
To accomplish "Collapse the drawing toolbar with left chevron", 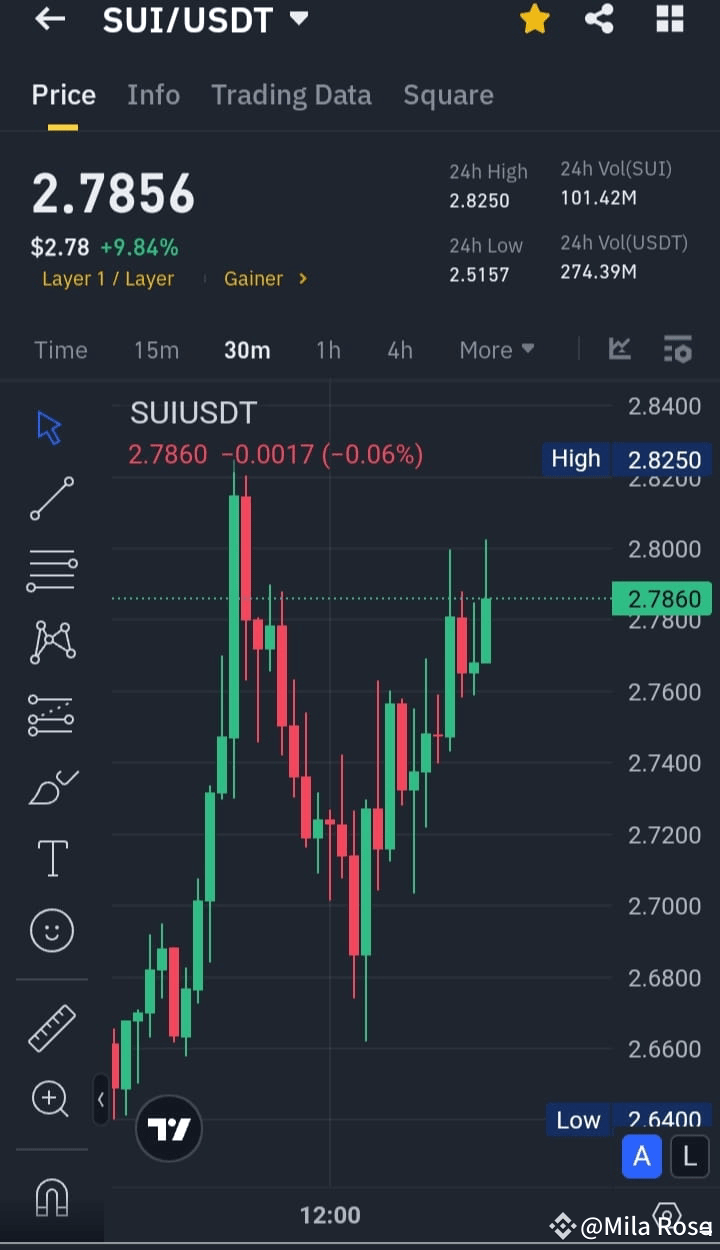I will (101, 1099).
